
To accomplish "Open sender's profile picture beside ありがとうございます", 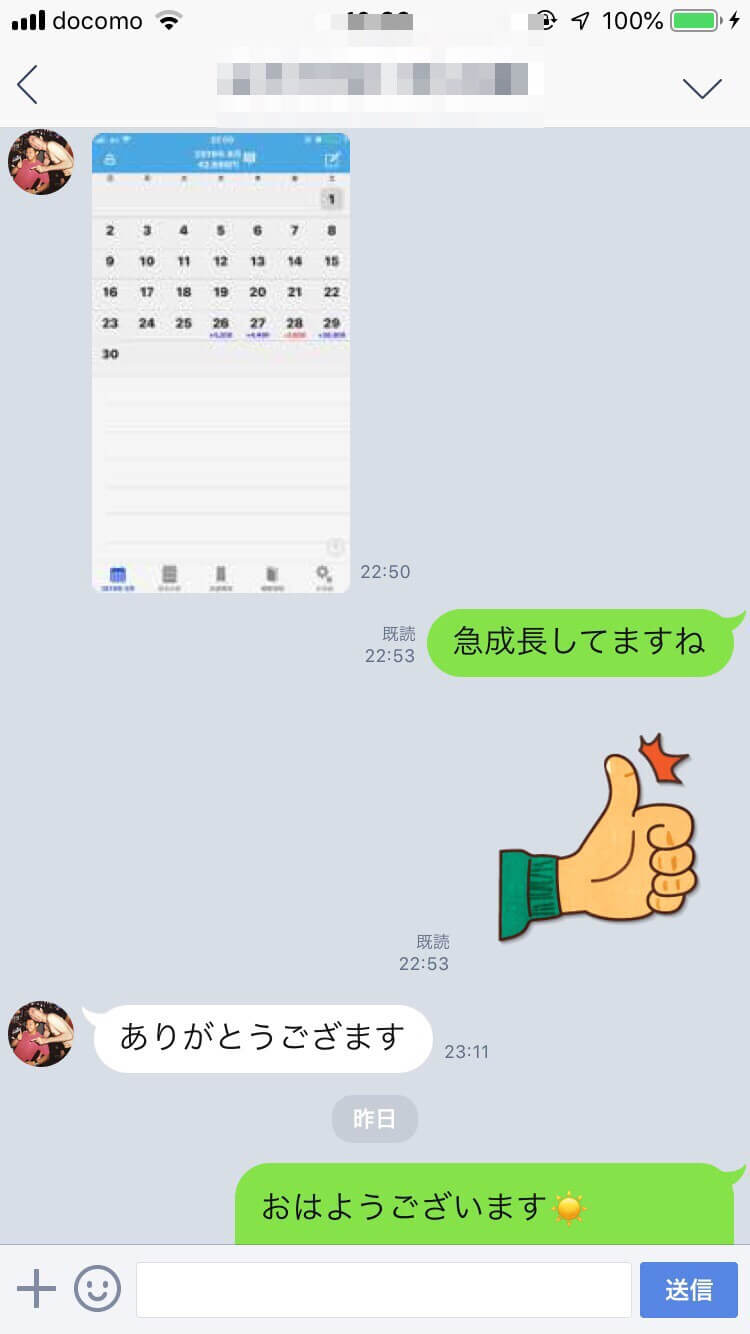I will pos(41,1034).
